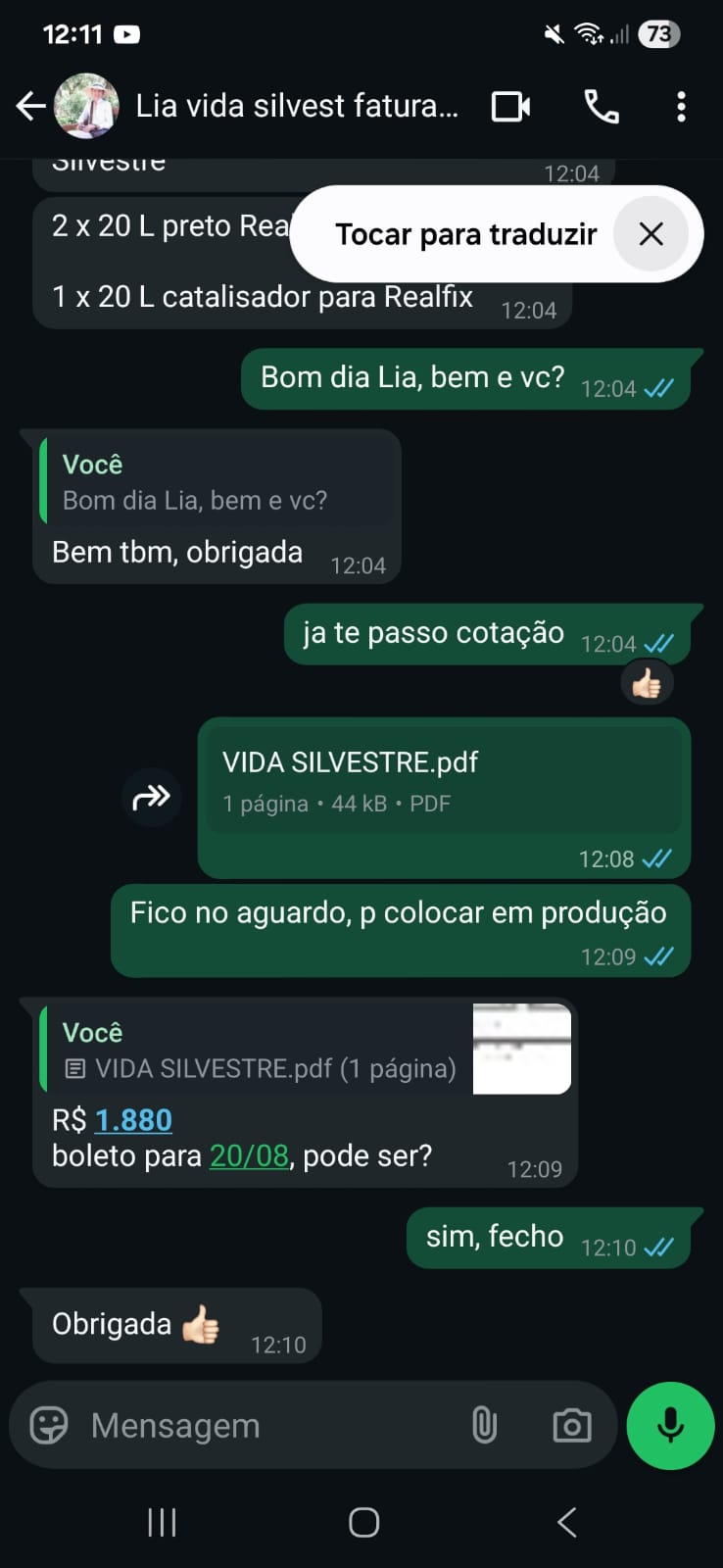Open the chat overflow menu
723x1568 pixels.
pos(681,106)
